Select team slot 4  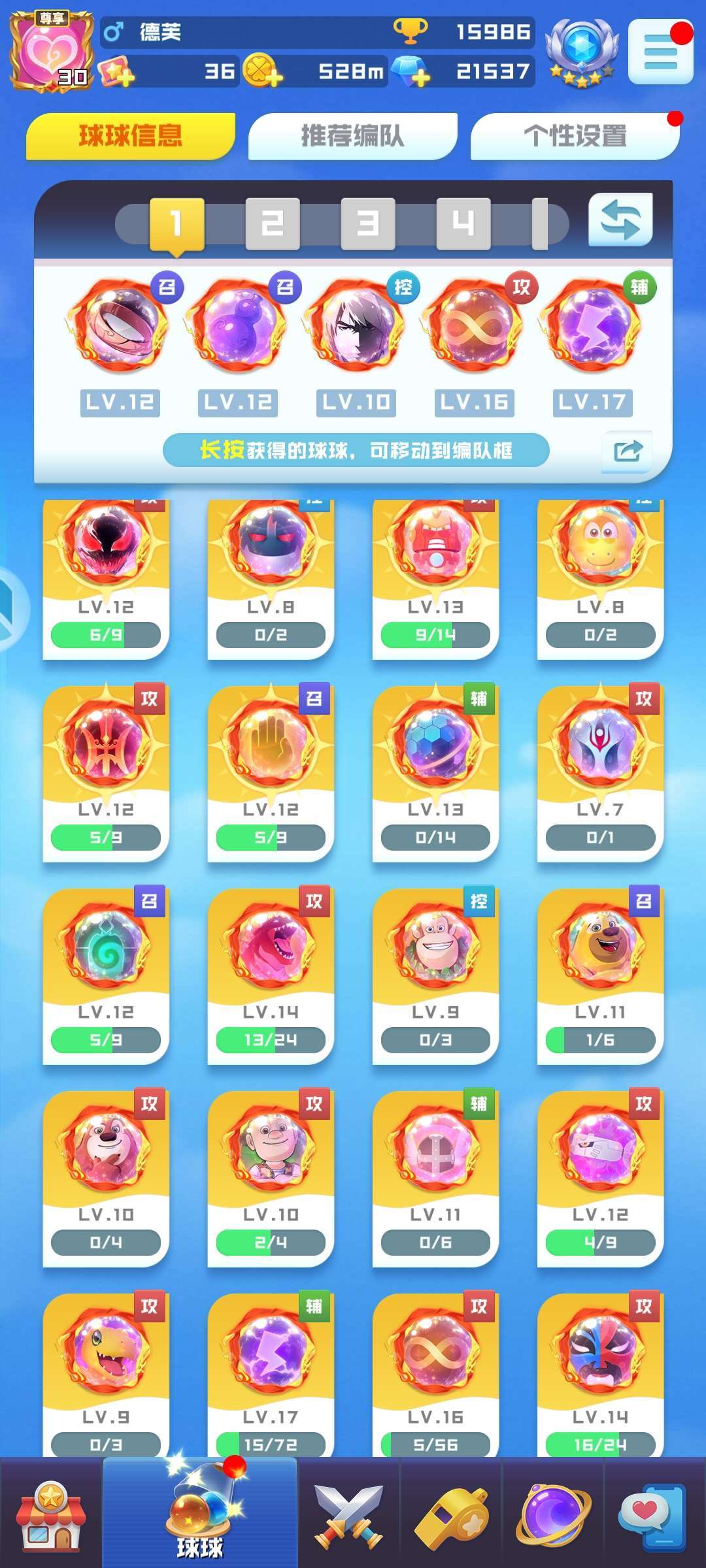click(463, 223)
